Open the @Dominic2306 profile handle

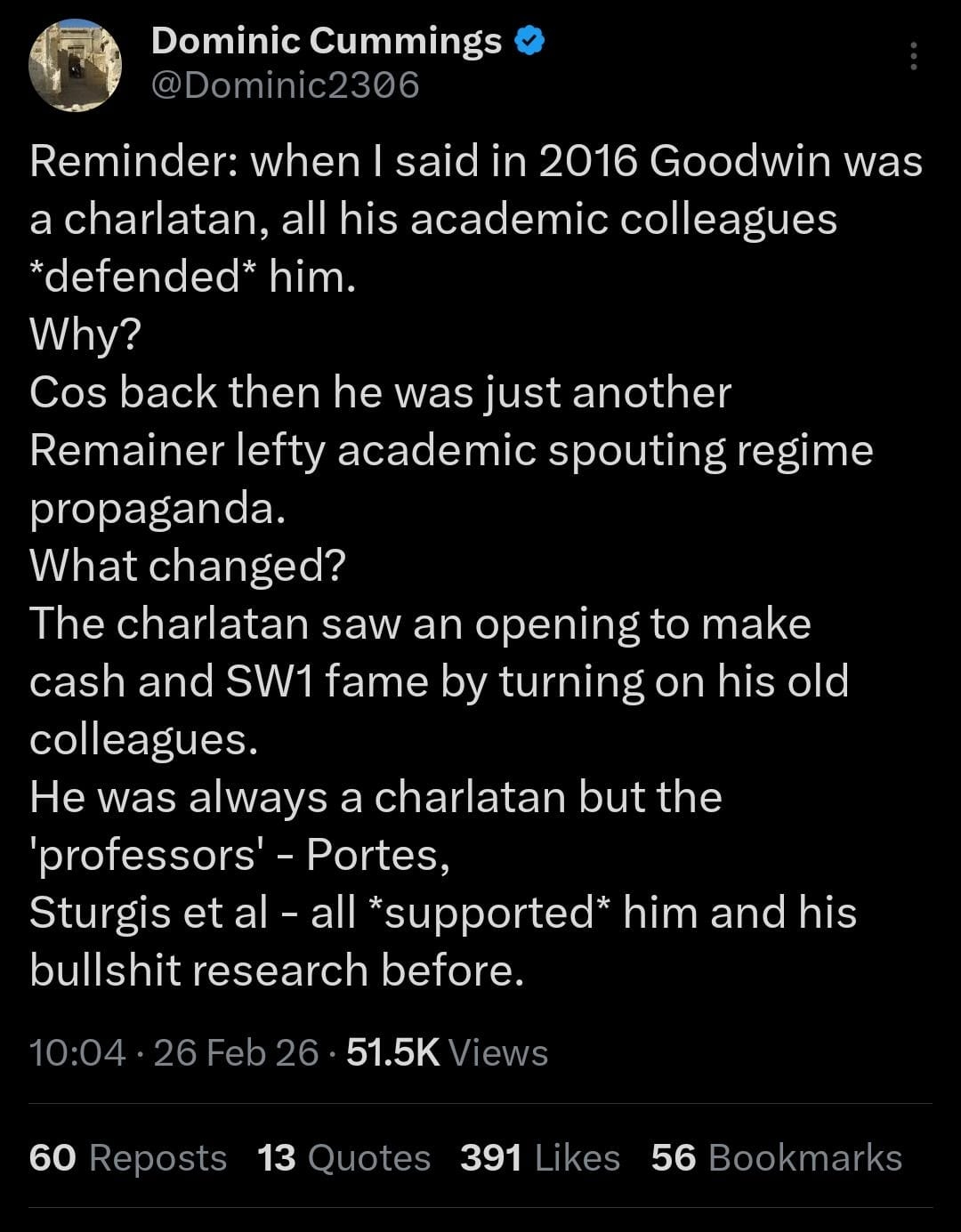tap(285, 85)
